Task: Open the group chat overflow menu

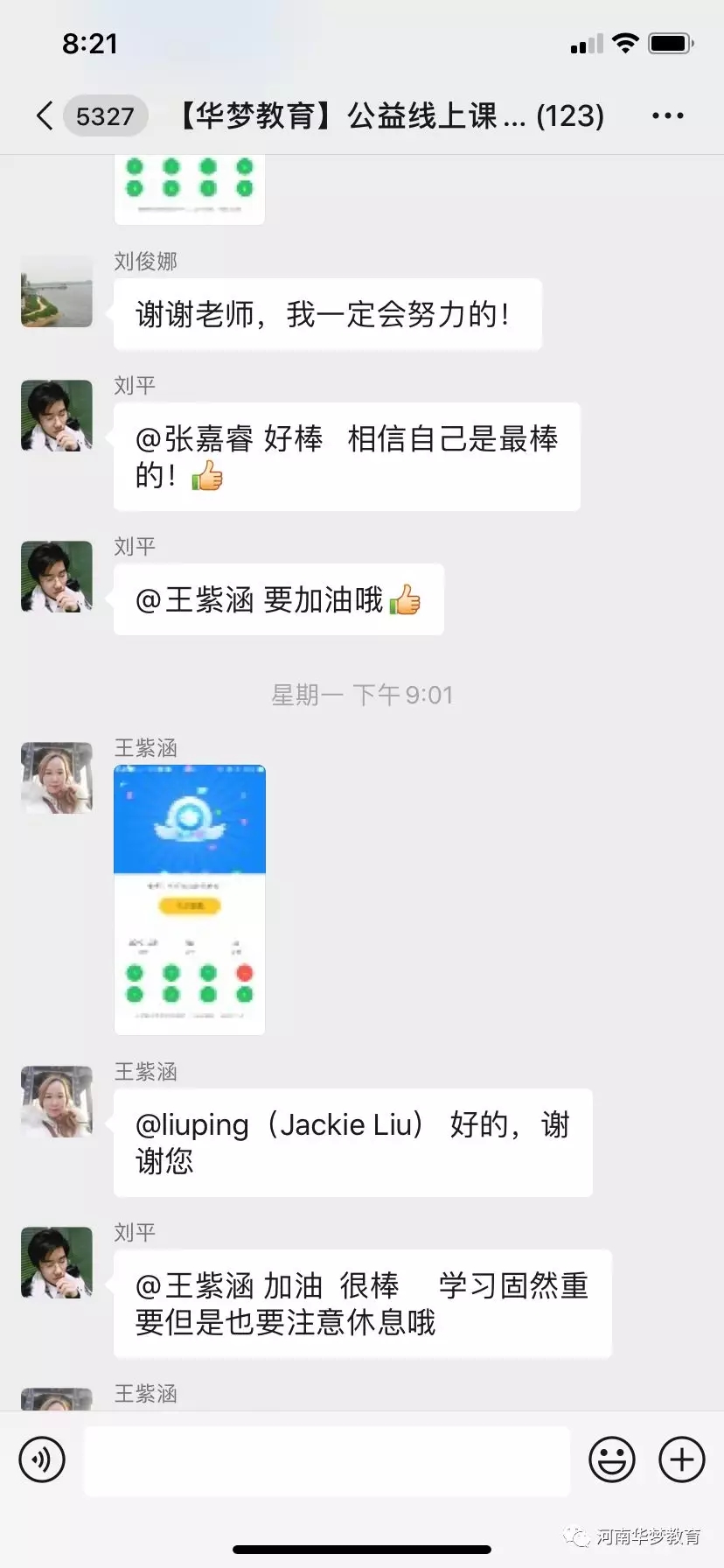Action: (668, 115)
